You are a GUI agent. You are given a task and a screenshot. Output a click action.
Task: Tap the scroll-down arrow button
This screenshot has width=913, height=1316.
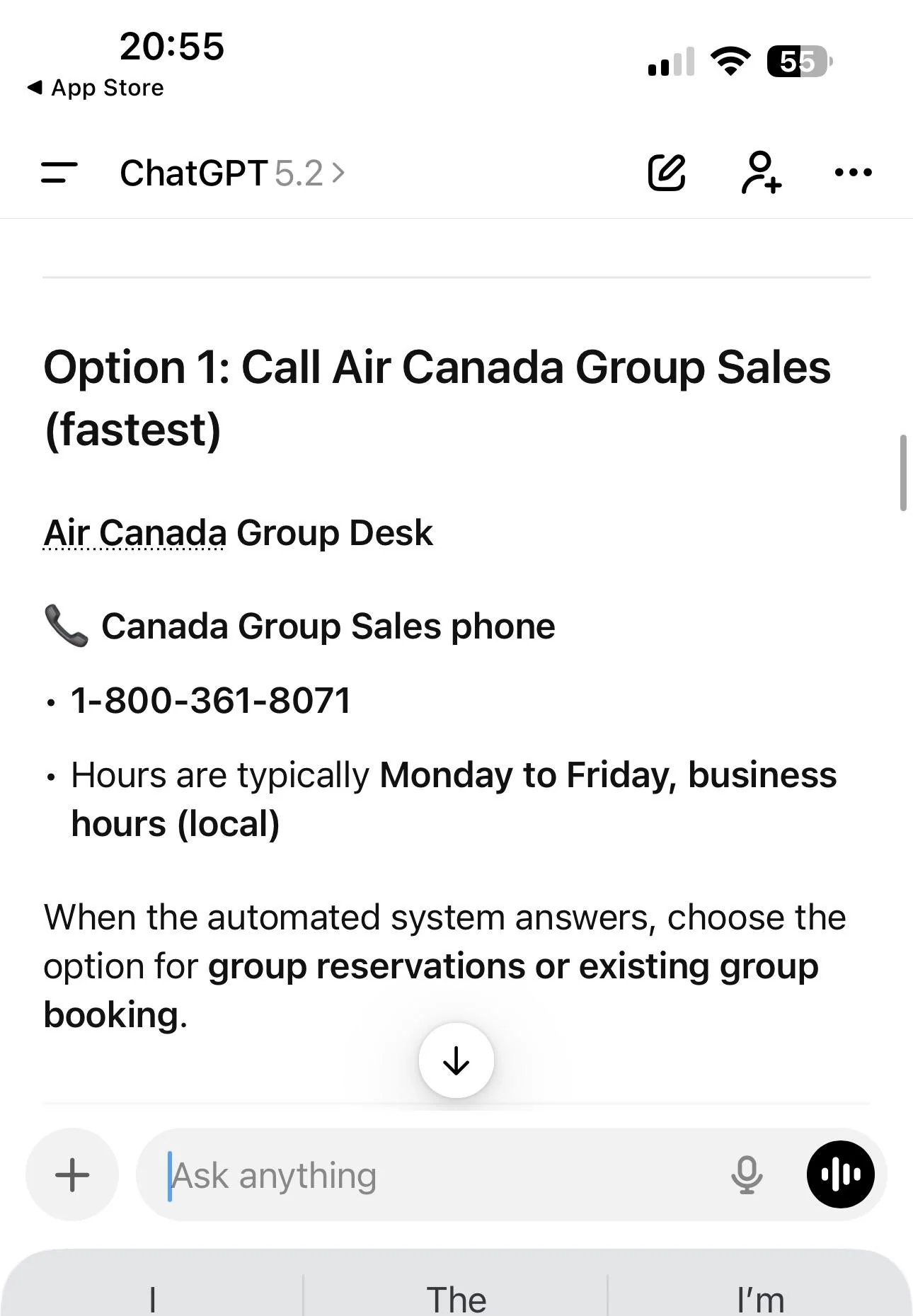click(456, 1060)
